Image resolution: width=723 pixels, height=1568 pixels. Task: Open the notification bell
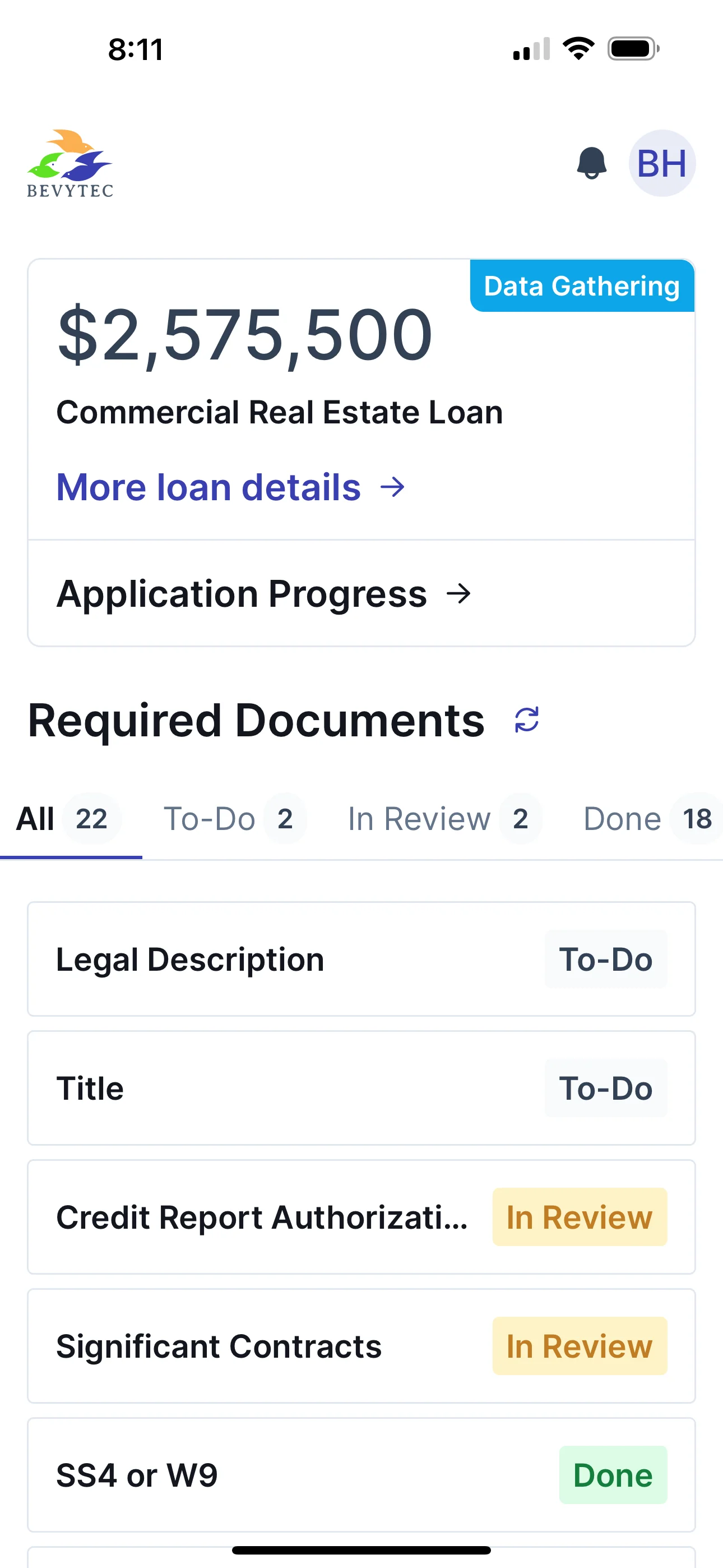click(x=591, y=163)
